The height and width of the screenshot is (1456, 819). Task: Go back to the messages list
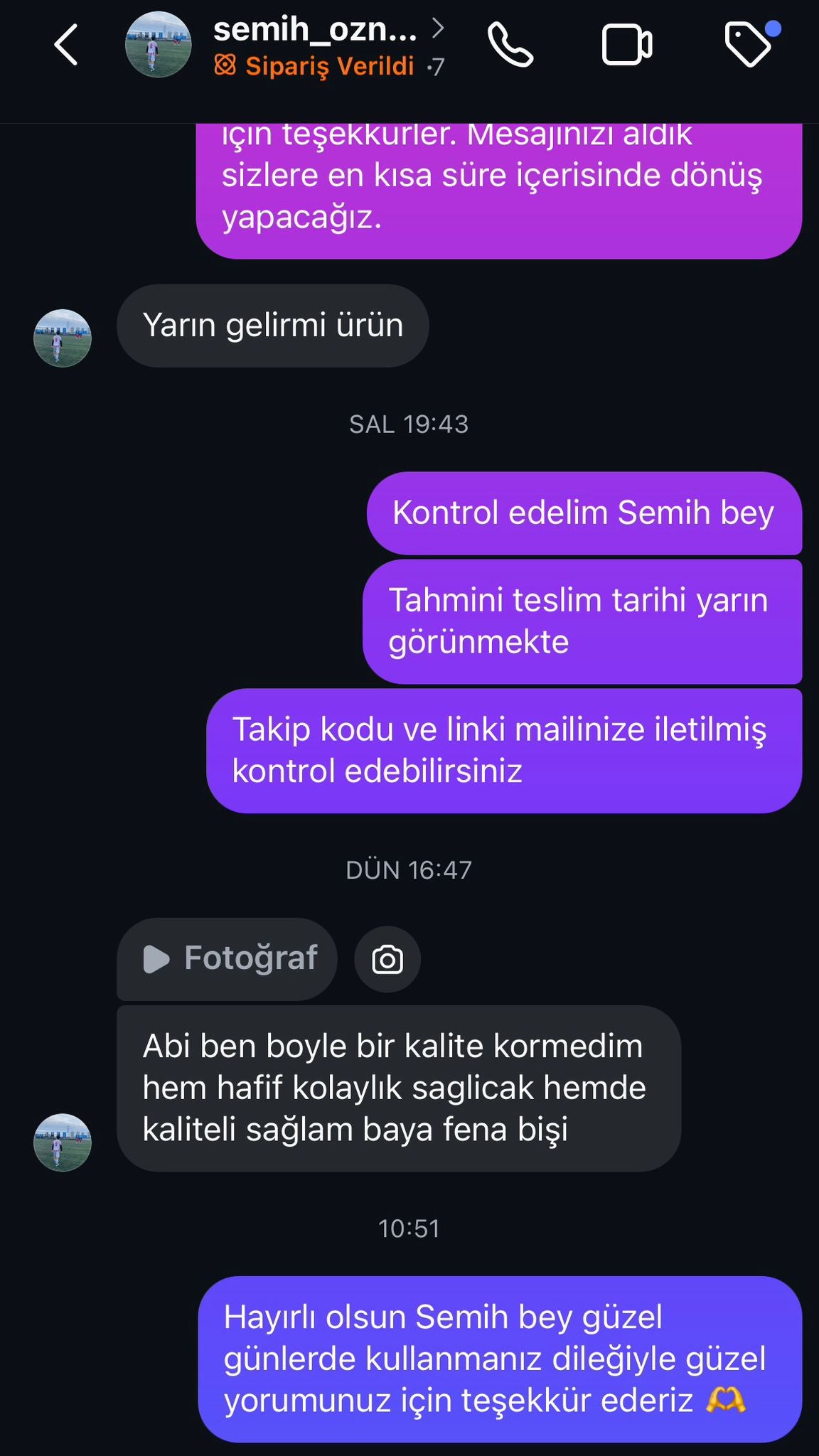pos(66,45)
